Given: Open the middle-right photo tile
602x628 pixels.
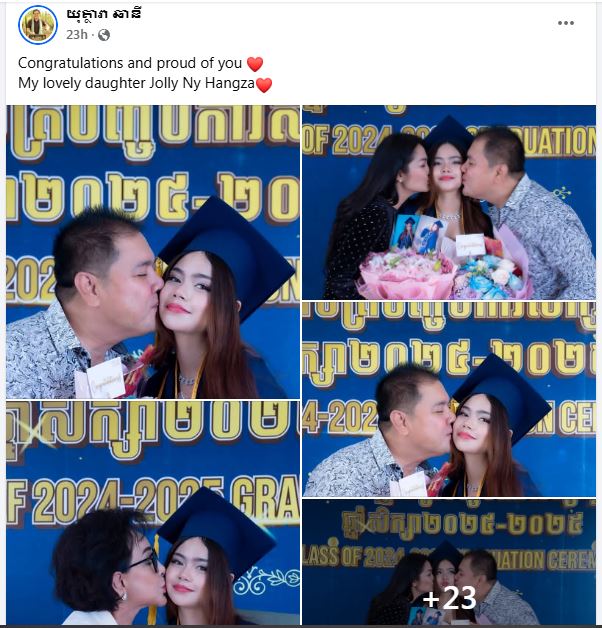Looking at the screenshot, I should (x=448, y=400).
